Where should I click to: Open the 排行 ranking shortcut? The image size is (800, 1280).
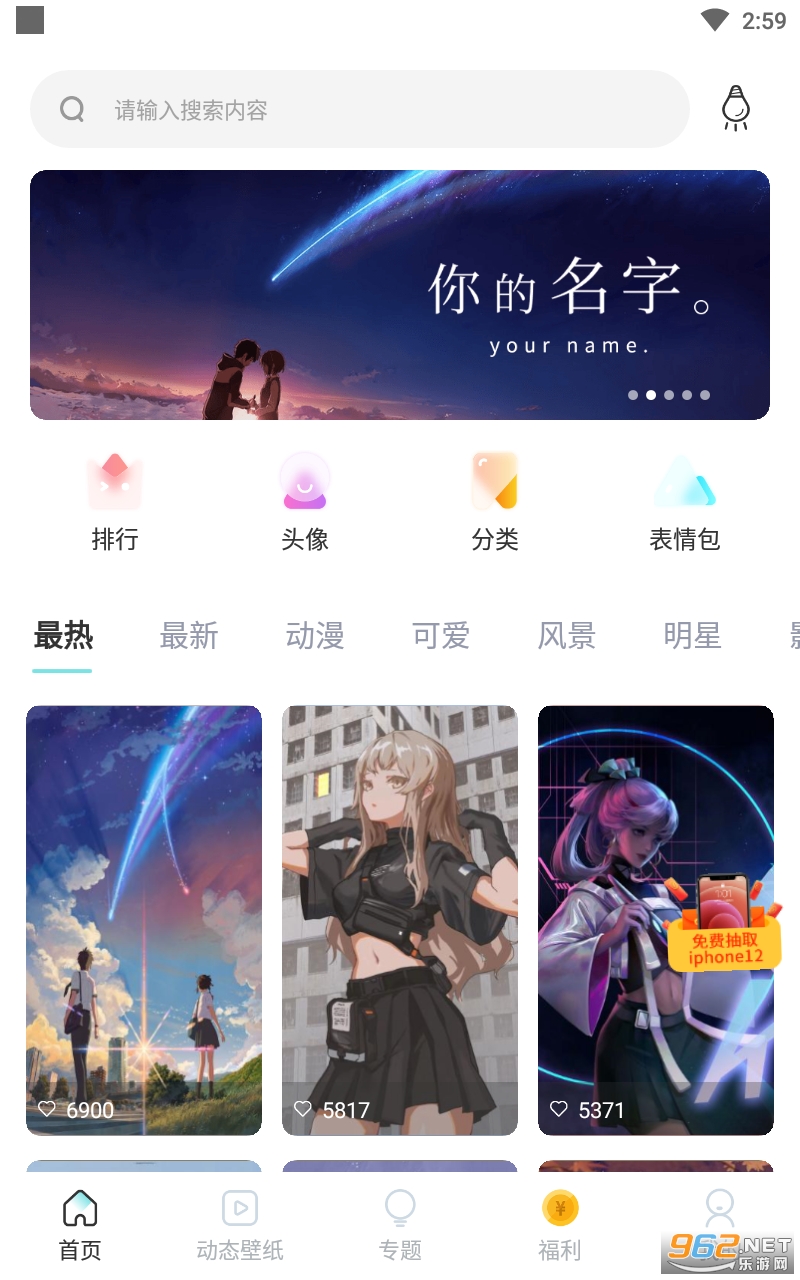115,502
